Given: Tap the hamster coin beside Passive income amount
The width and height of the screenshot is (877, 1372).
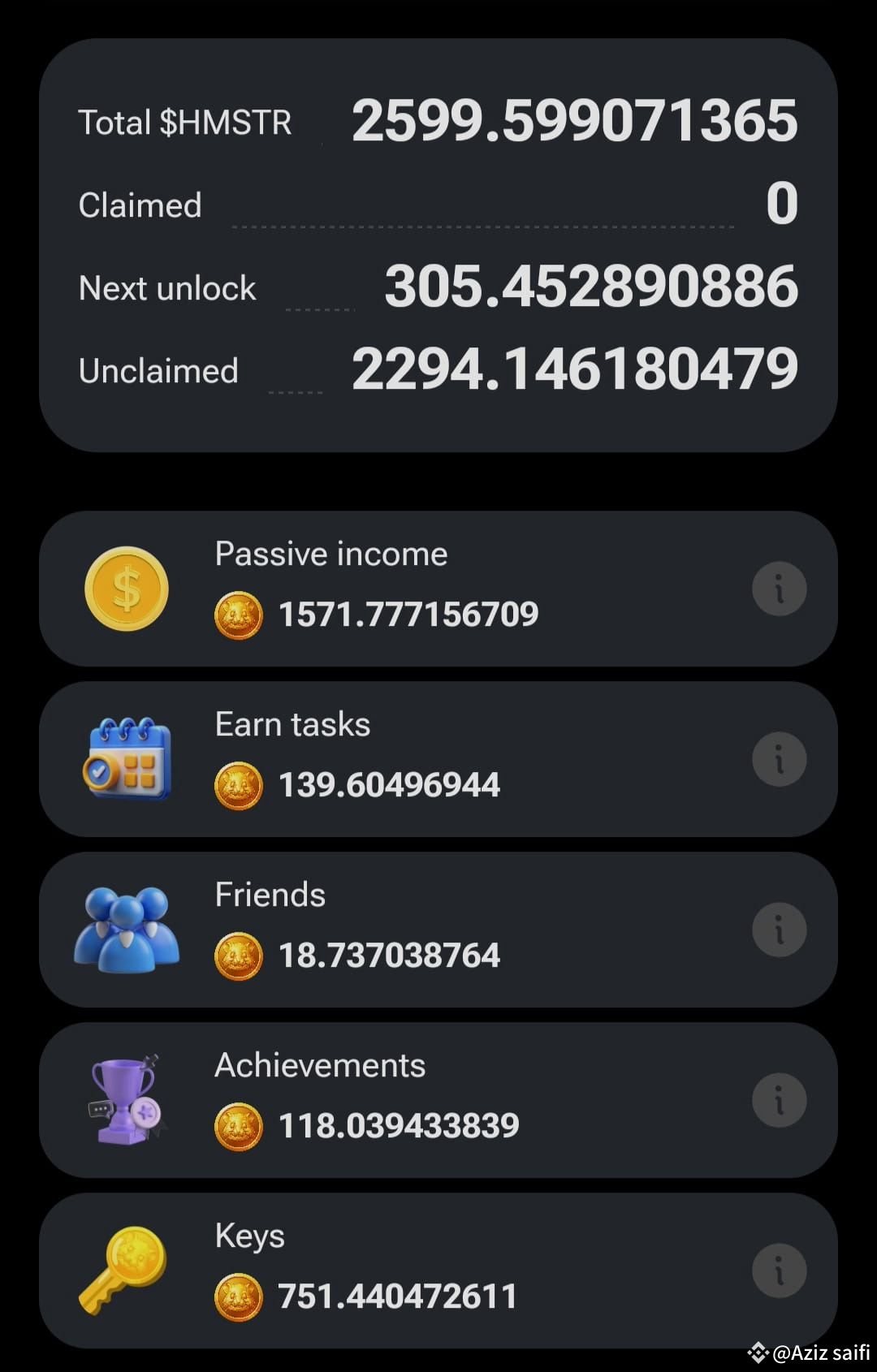Looking at the screenshot, I should pos(237,615).
